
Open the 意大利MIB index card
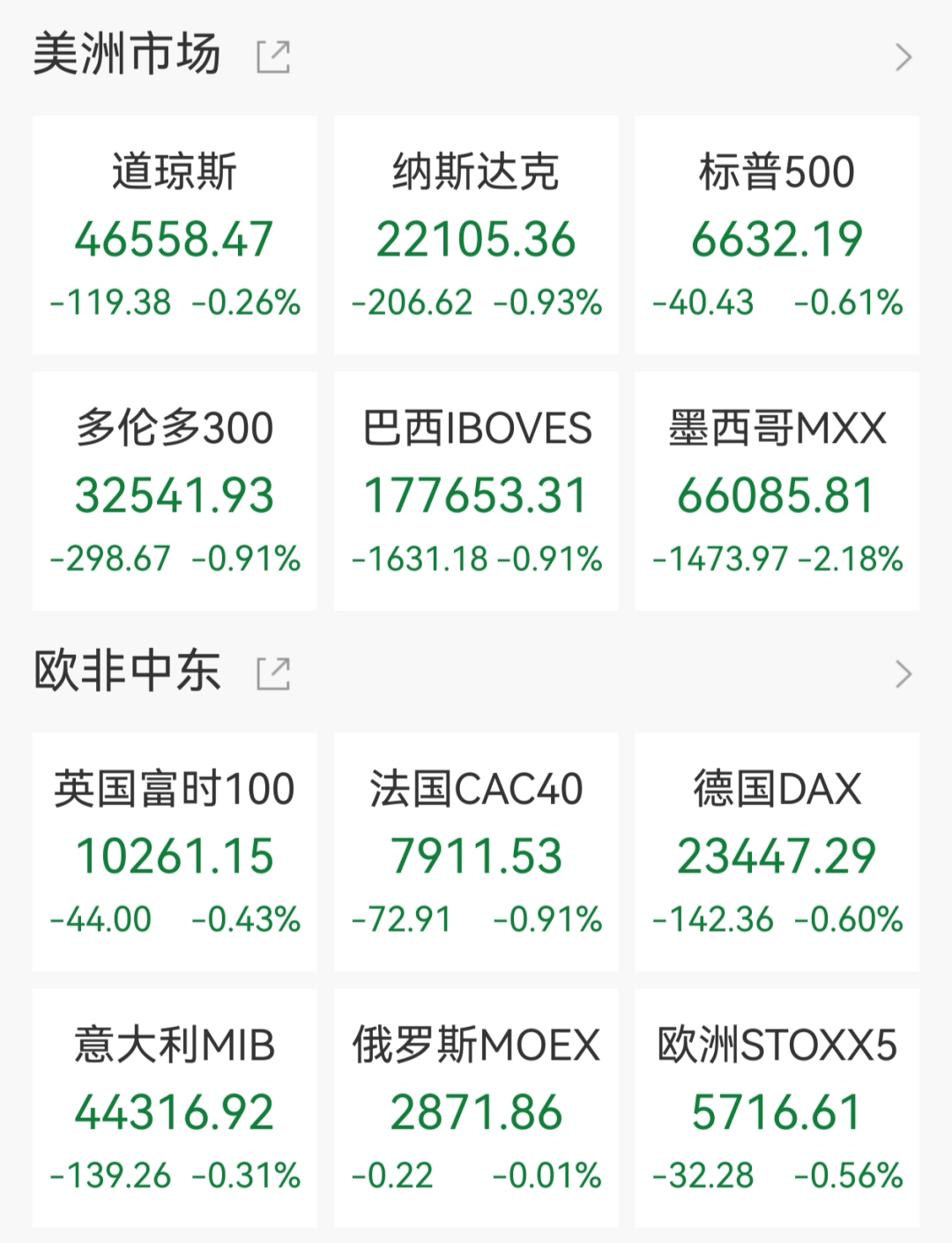point(175,1108)
